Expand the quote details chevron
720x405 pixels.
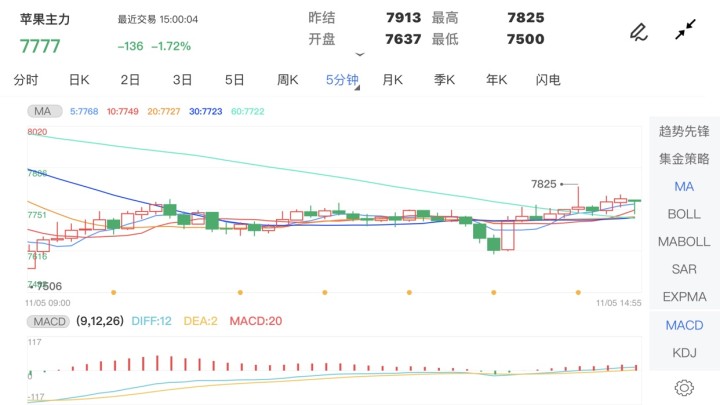(360, 54)
